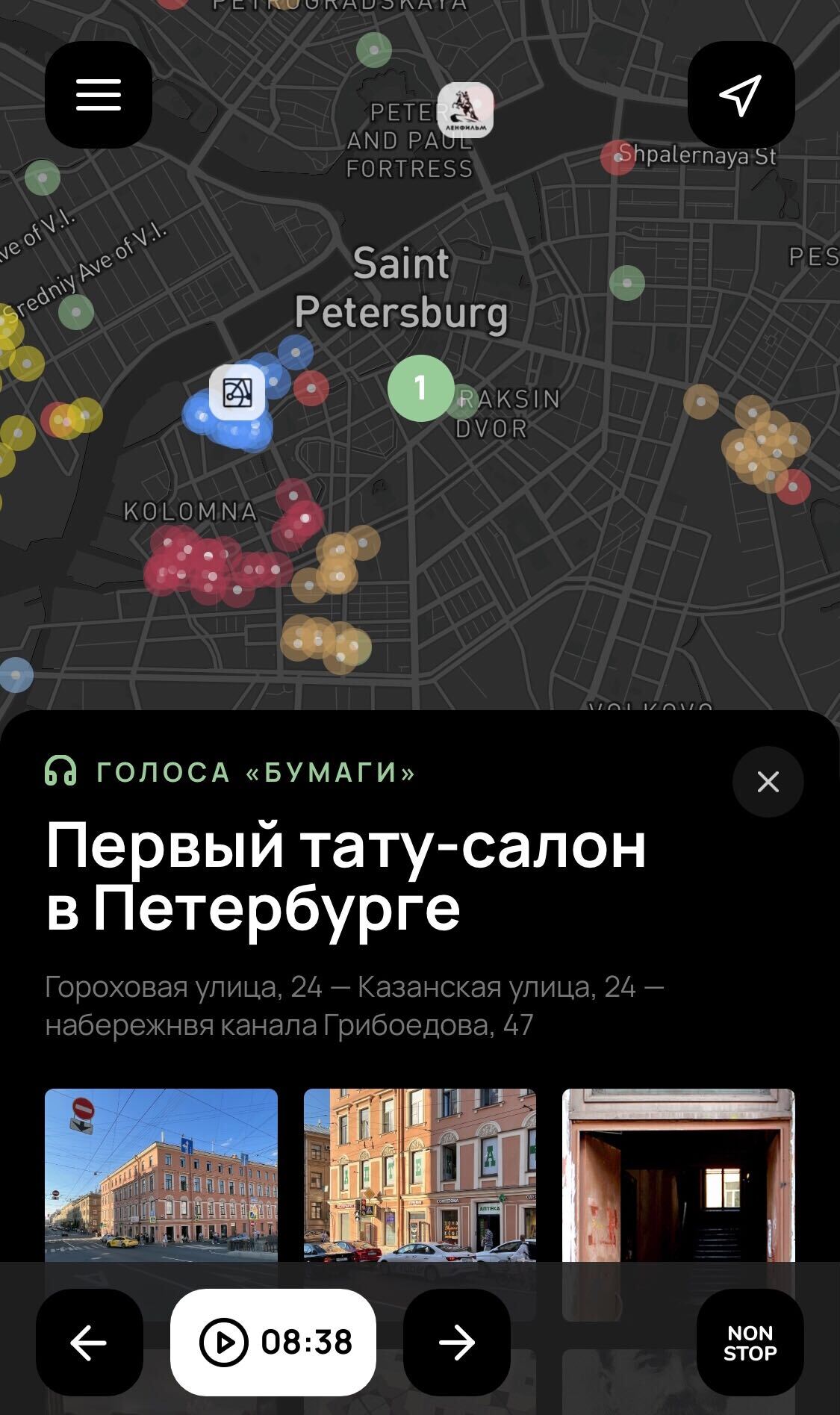The height and width of the screenshot is (1415, 840).
Task: Open the photo with the Apteka storefront
Action: 420,1172
